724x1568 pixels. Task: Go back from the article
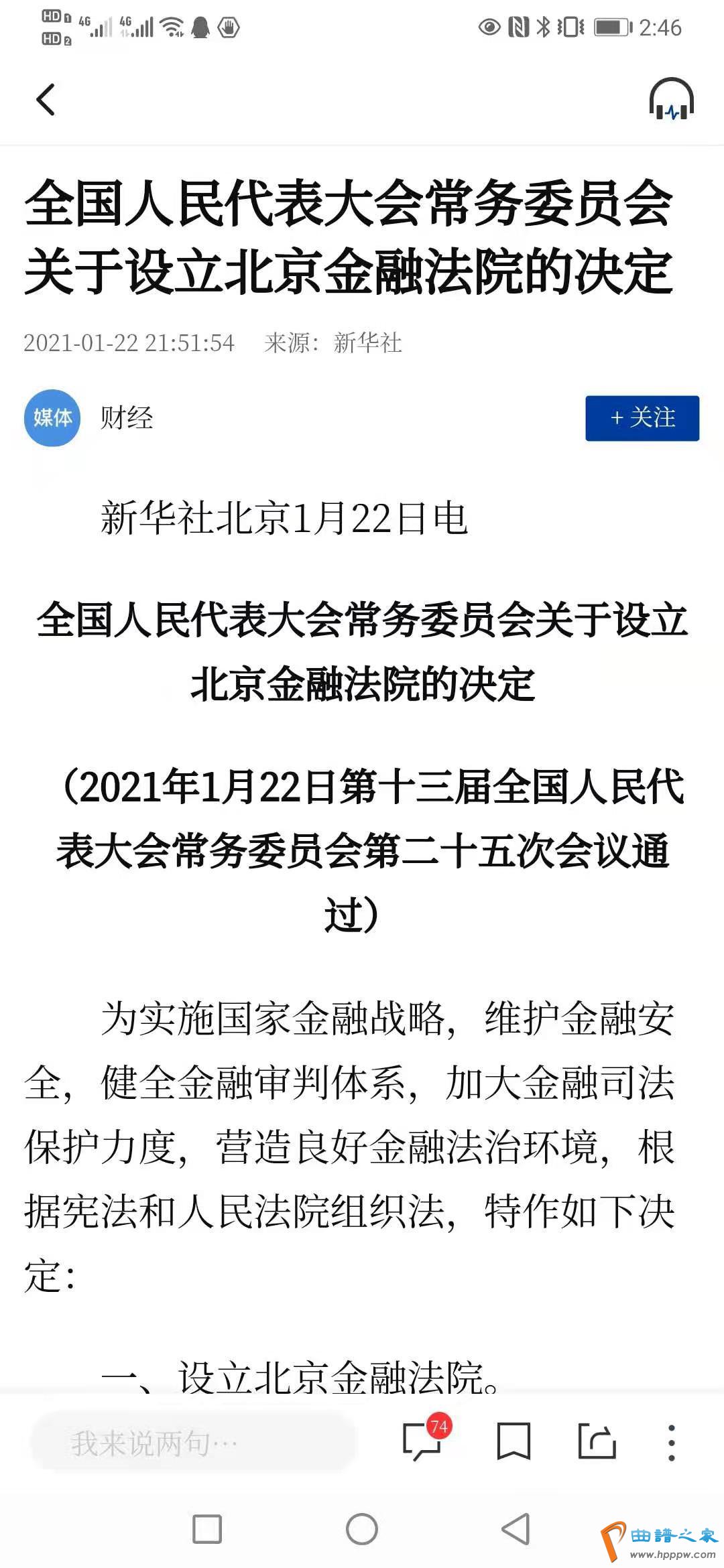[x=45, y=100]
